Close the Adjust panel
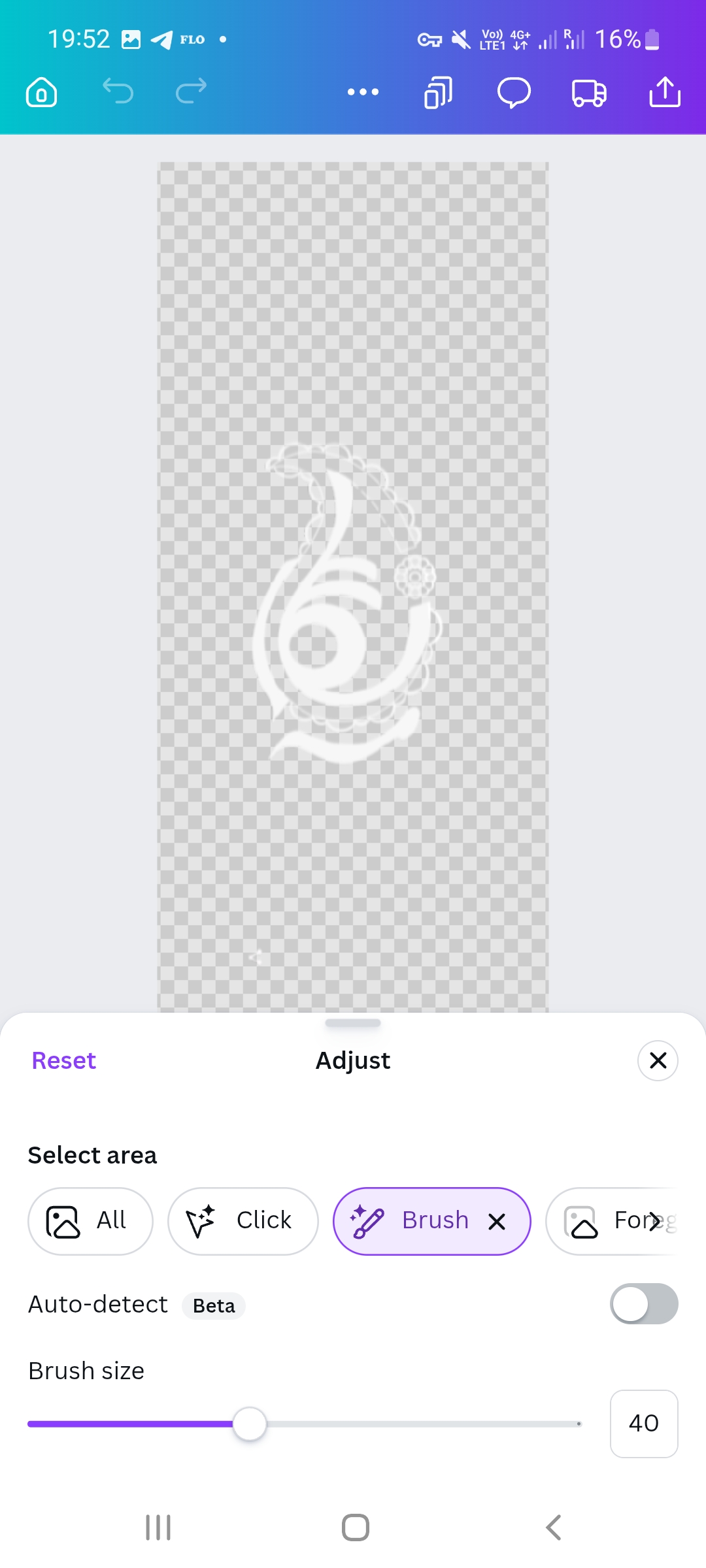 [x=658, y=1060]
